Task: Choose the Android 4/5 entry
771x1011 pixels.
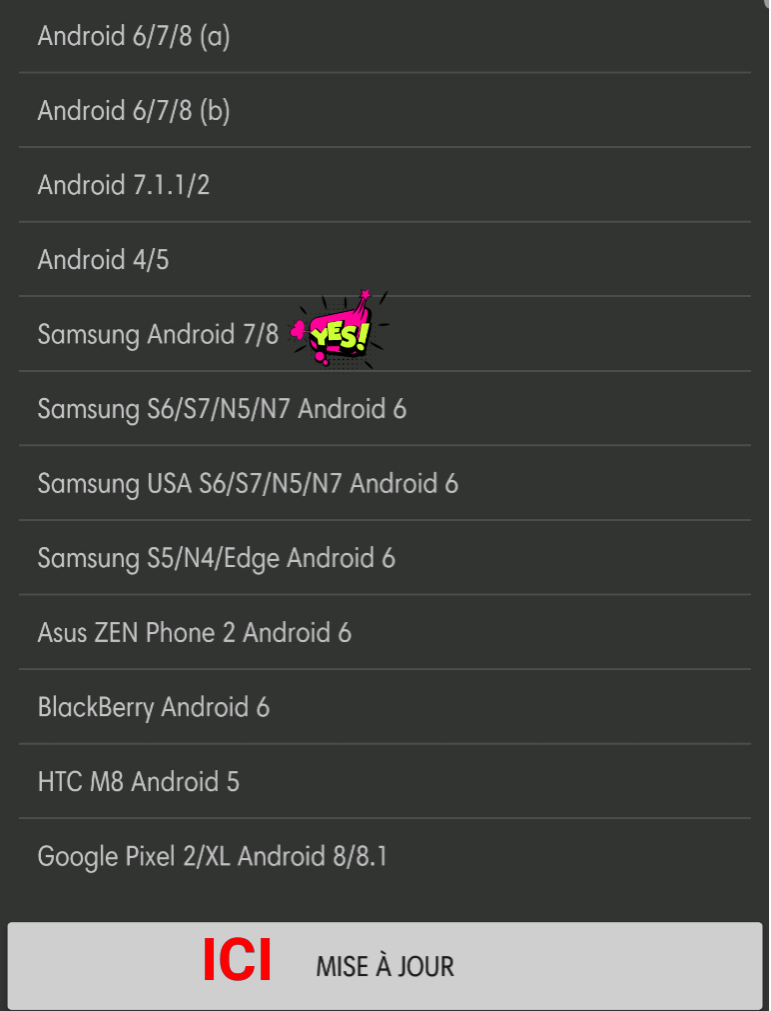Action: 104,260
